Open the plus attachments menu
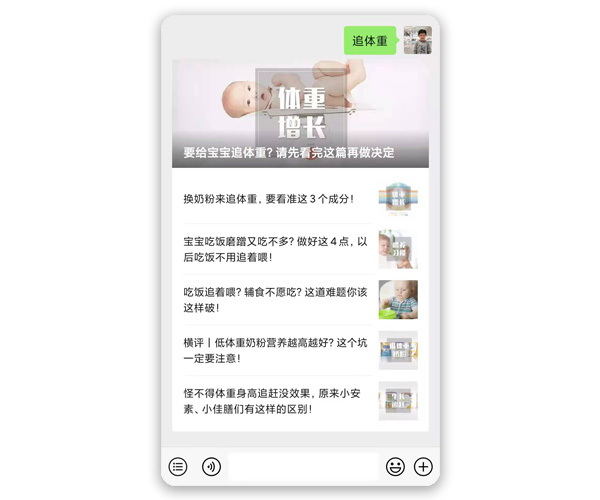 pos(423,466)
